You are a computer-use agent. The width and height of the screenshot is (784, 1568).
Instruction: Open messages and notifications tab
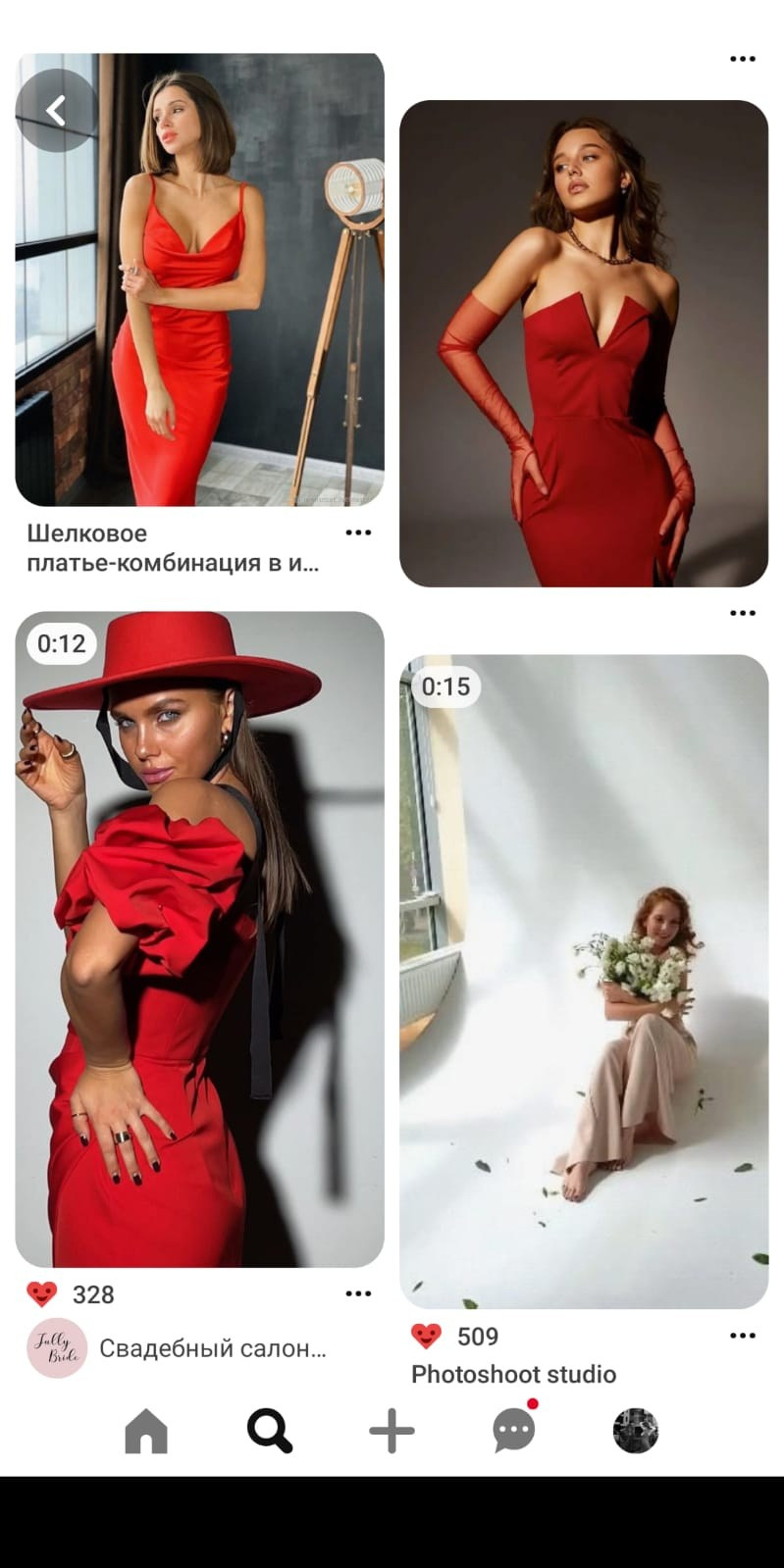tap(513, 1432)
